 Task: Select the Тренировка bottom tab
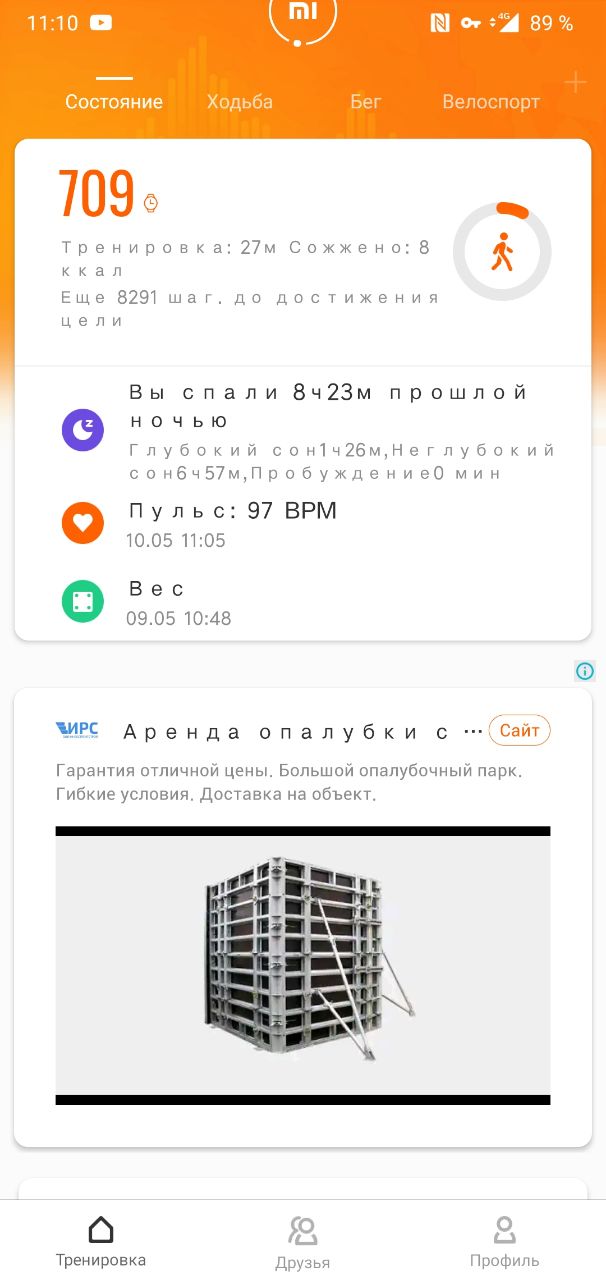(x=101, y=1242)
